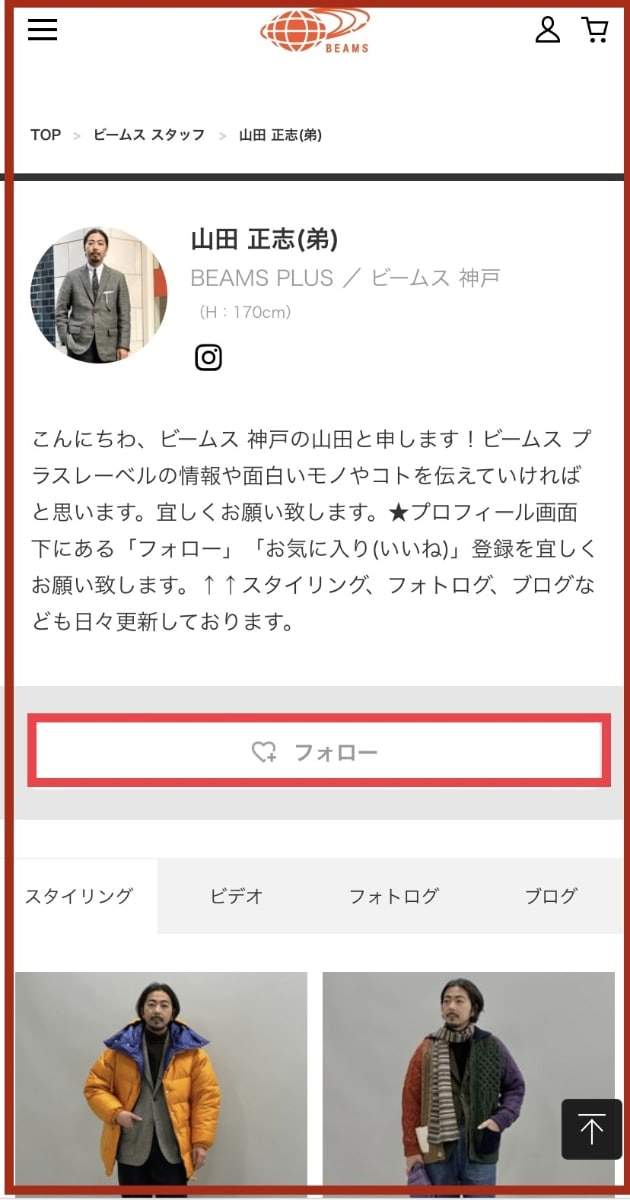630x1200 pixels.
Task: Open the staff member's Instagram
Action: (x=208, y=357)
